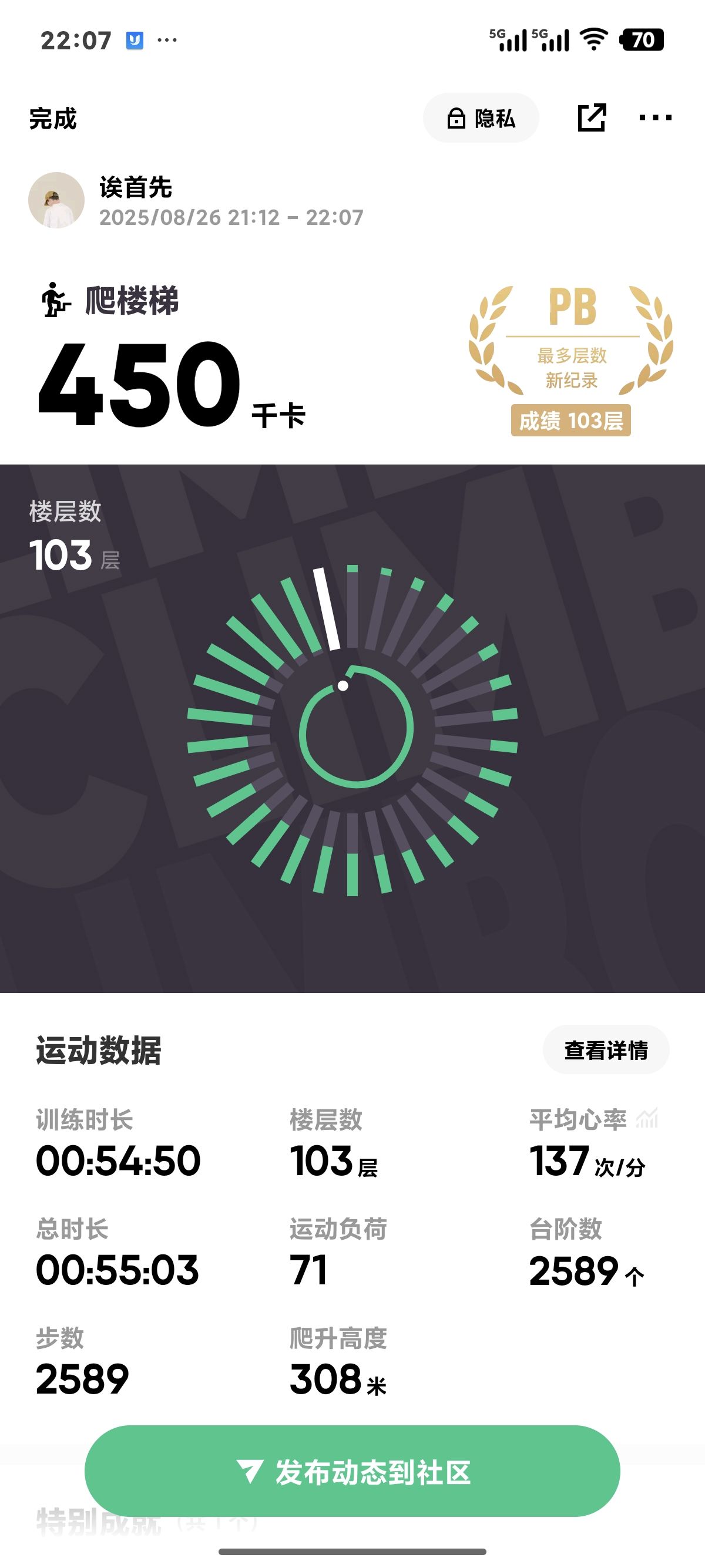Tap 完成 to finish
The image size is (705, 1568).
pos(53,118)
